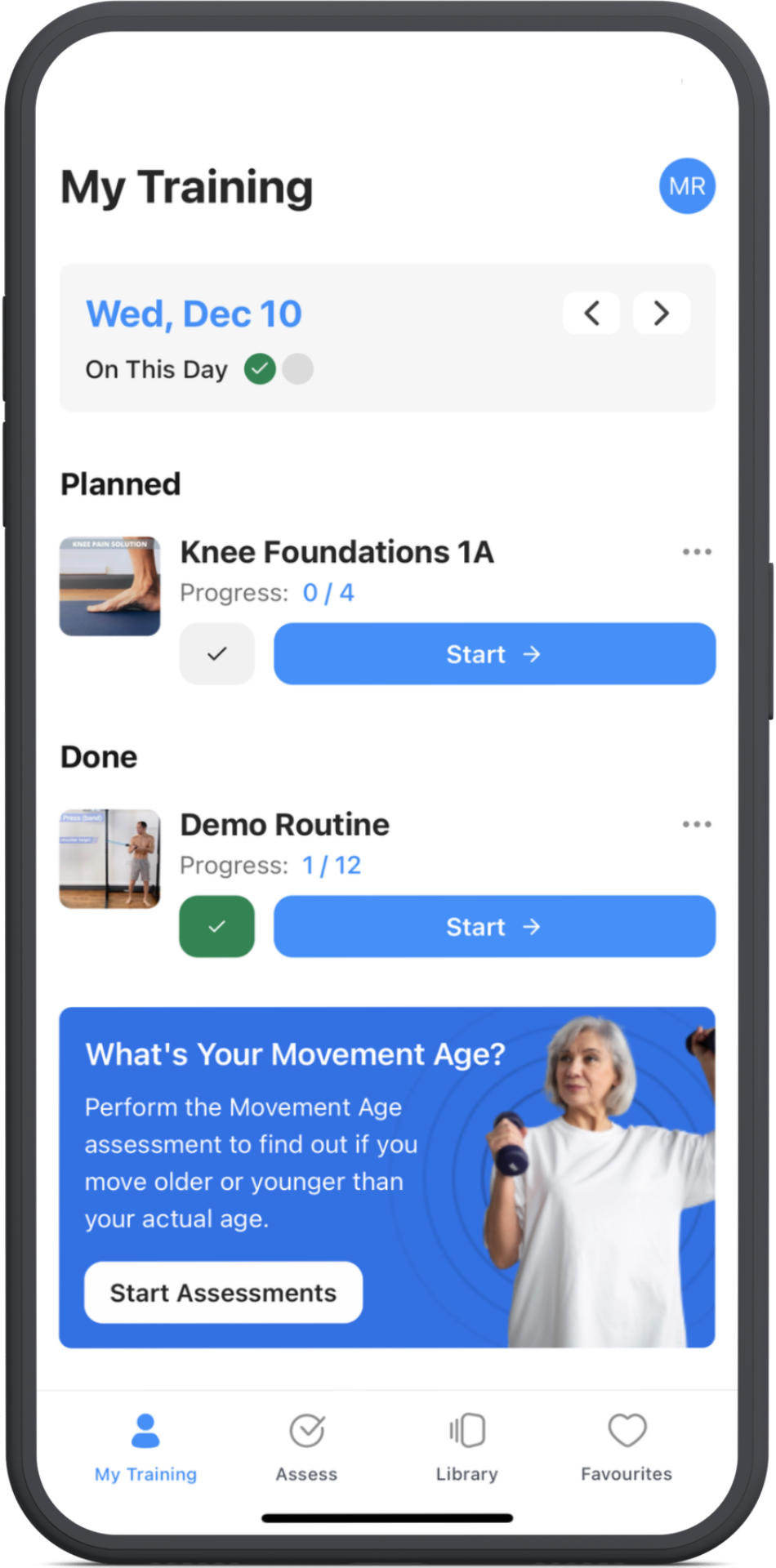Tap Start Assessments button
Viewport: 776px width, 1568px height.
223,1293
